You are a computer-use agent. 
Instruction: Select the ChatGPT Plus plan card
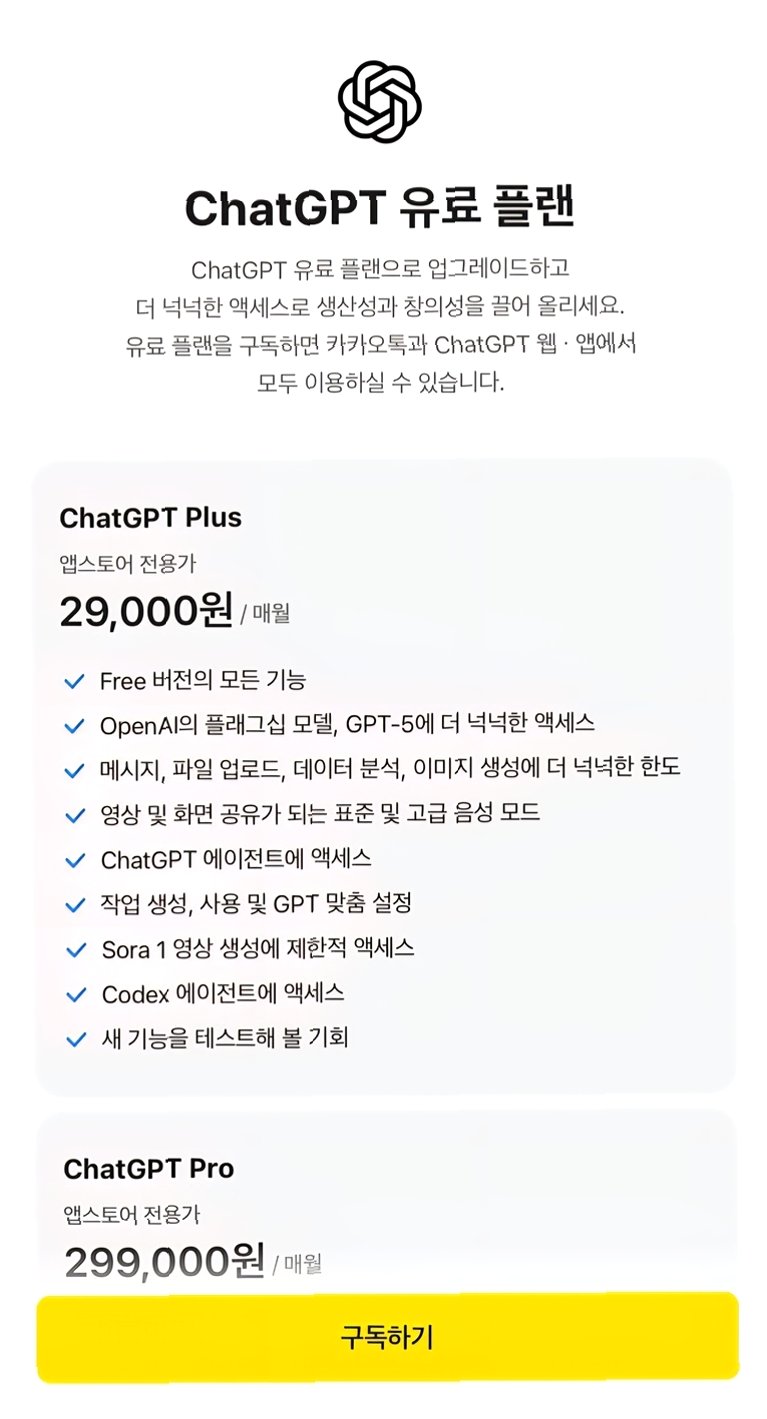[385, 776]
